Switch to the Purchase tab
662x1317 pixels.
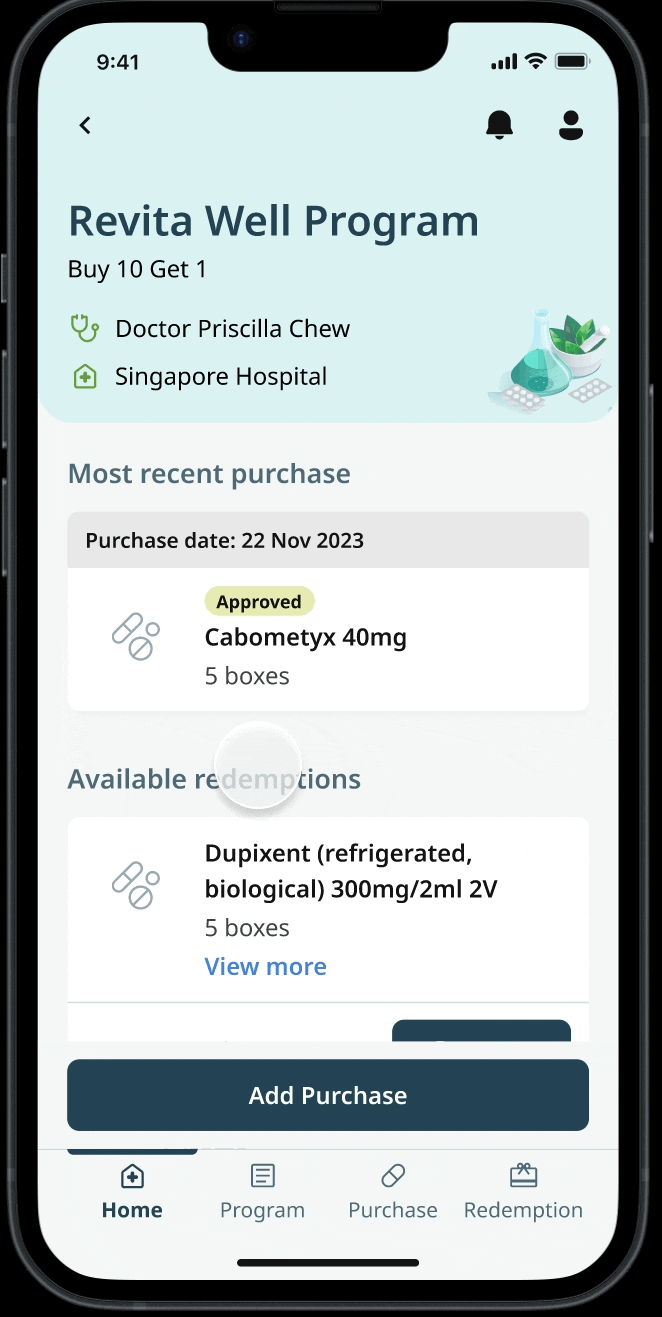point(393,1192)
